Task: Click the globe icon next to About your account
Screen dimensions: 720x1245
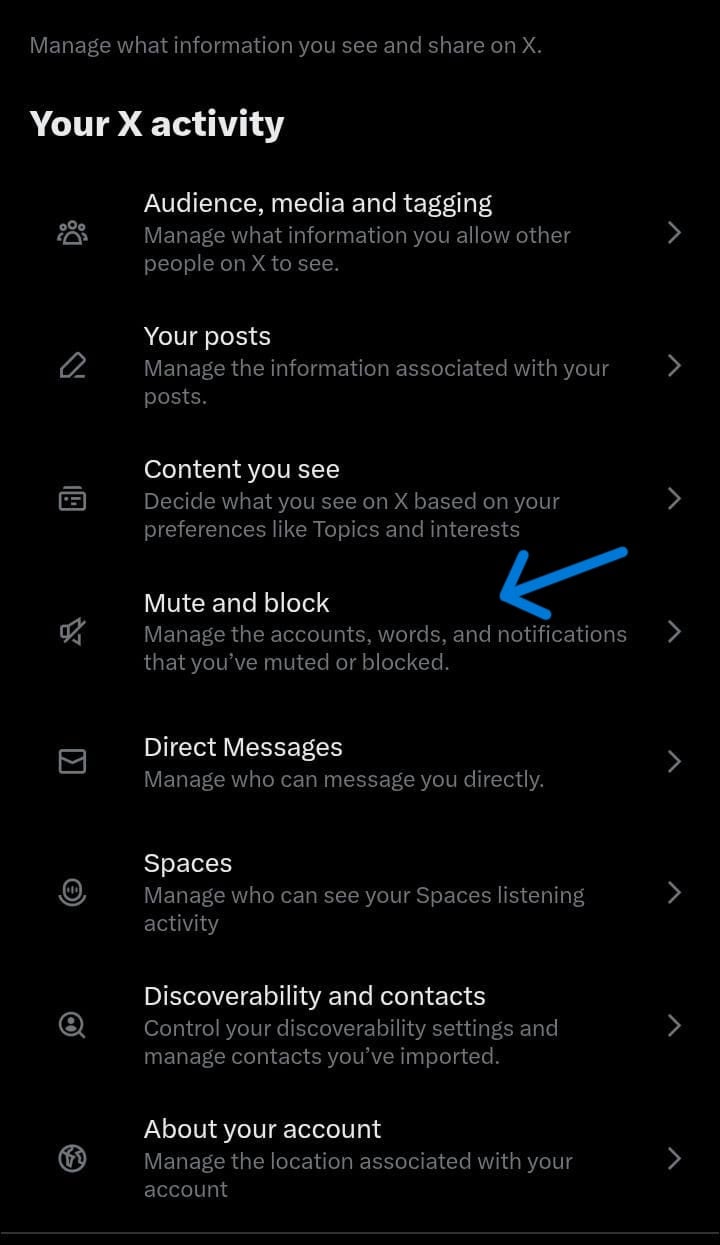Action: [72, 1159]
